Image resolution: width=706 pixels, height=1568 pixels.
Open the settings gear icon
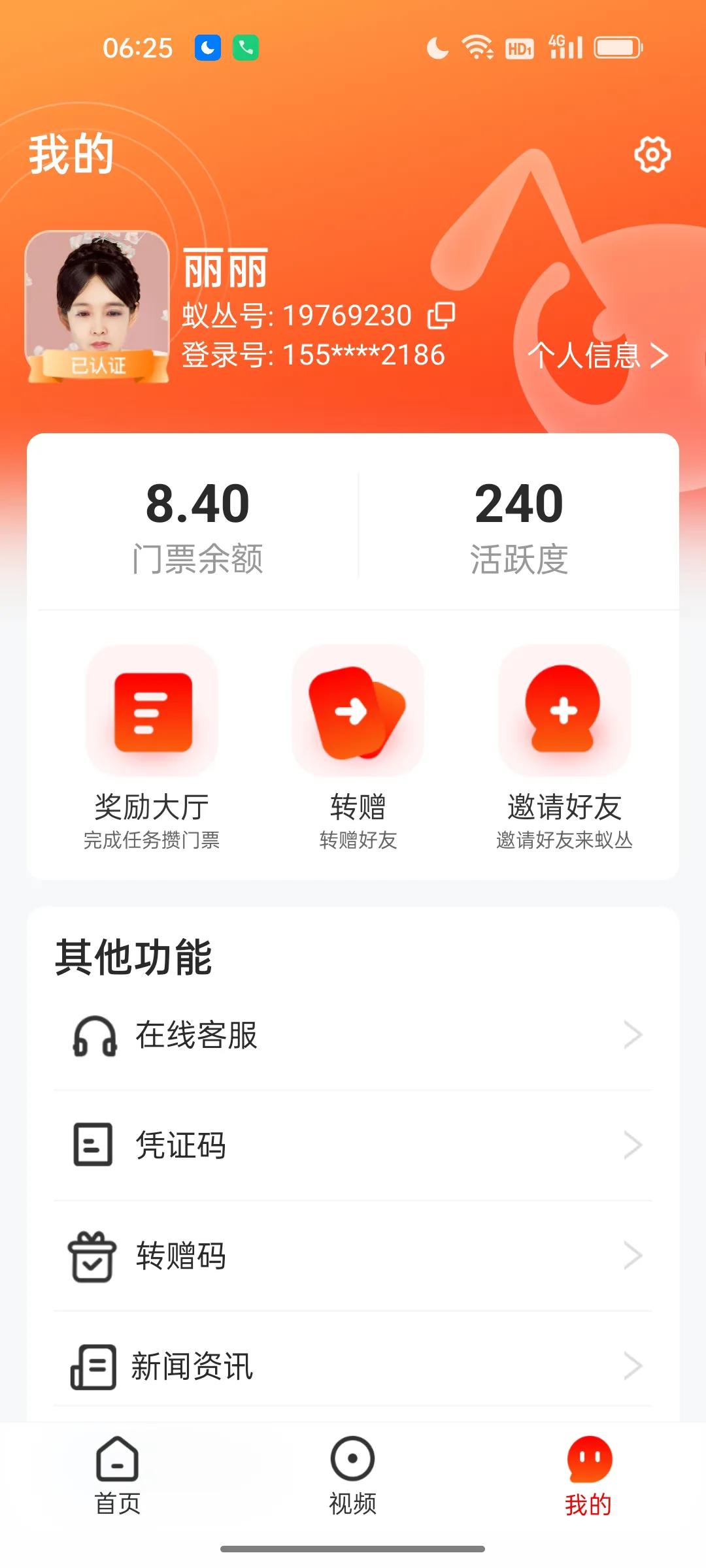tap(652, 155)
